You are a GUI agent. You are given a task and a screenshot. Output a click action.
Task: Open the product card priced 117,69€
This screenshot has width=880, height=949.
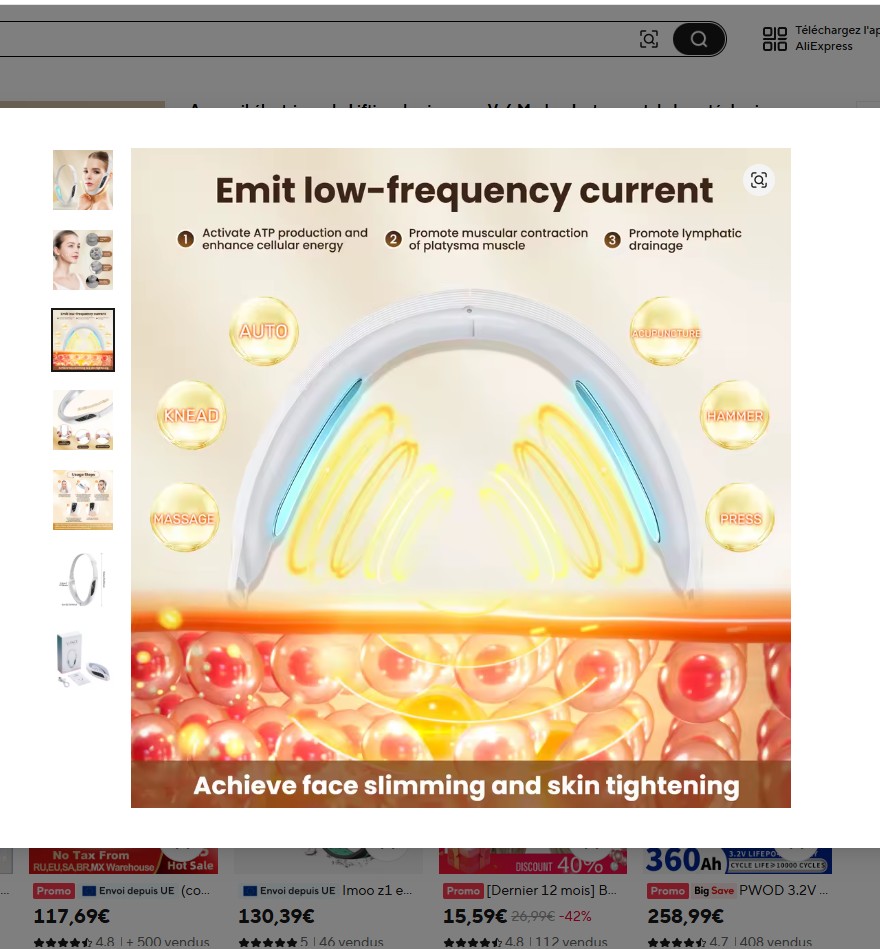(123, 898)
